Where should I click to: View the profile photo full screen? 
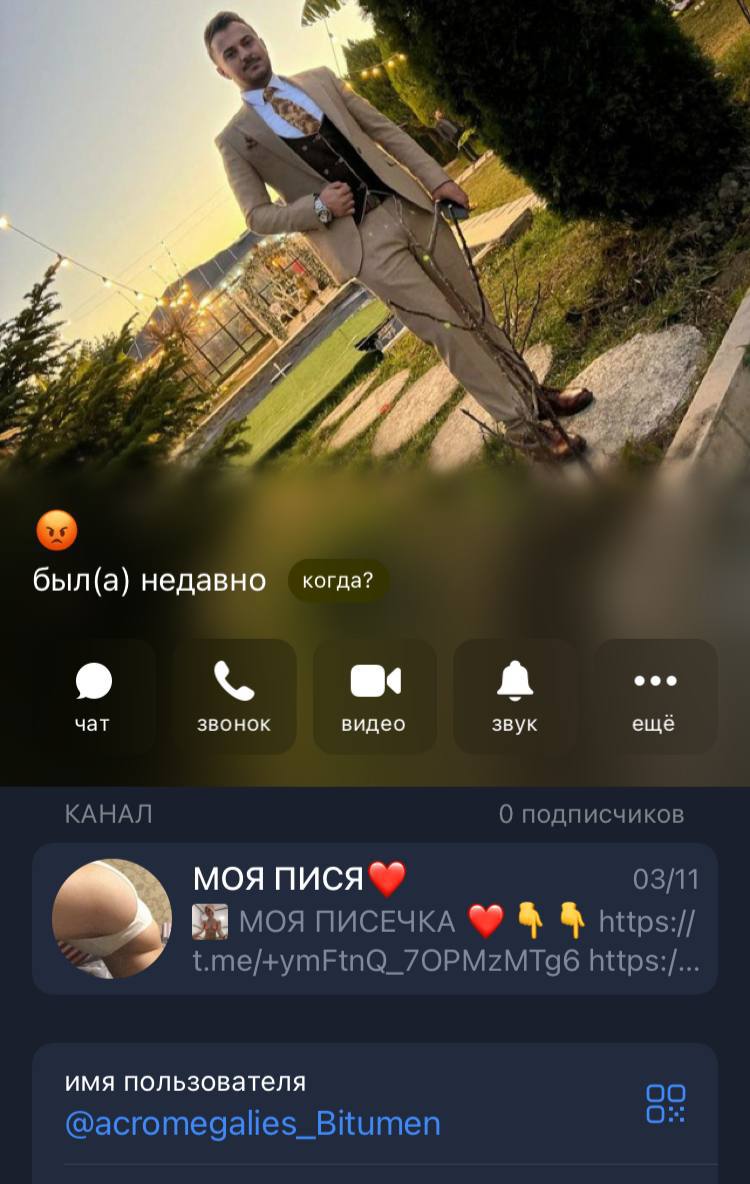(374, 250)
